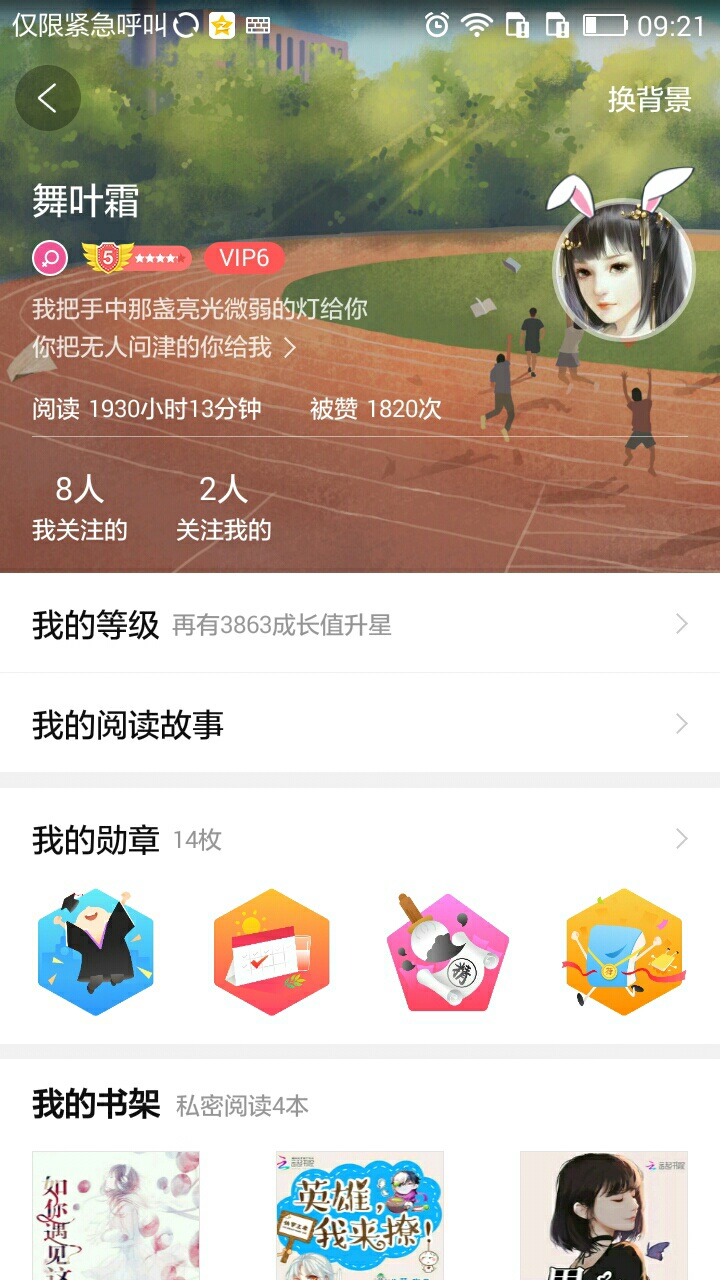This screenshot has height=1280, width=720.
Task: View the 2人 关注我的 followers
Action: click(x=223, y=508)
